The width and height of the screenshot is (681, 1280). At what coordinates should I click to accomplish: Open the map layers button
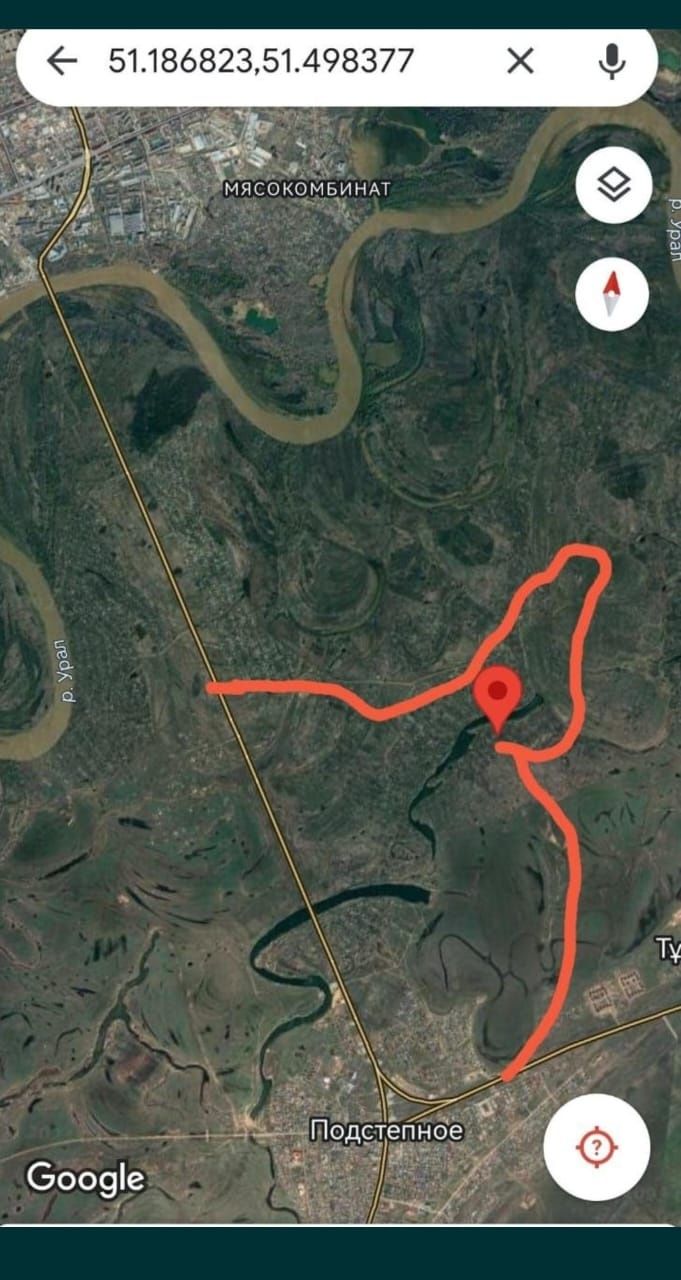pos(613,185)
